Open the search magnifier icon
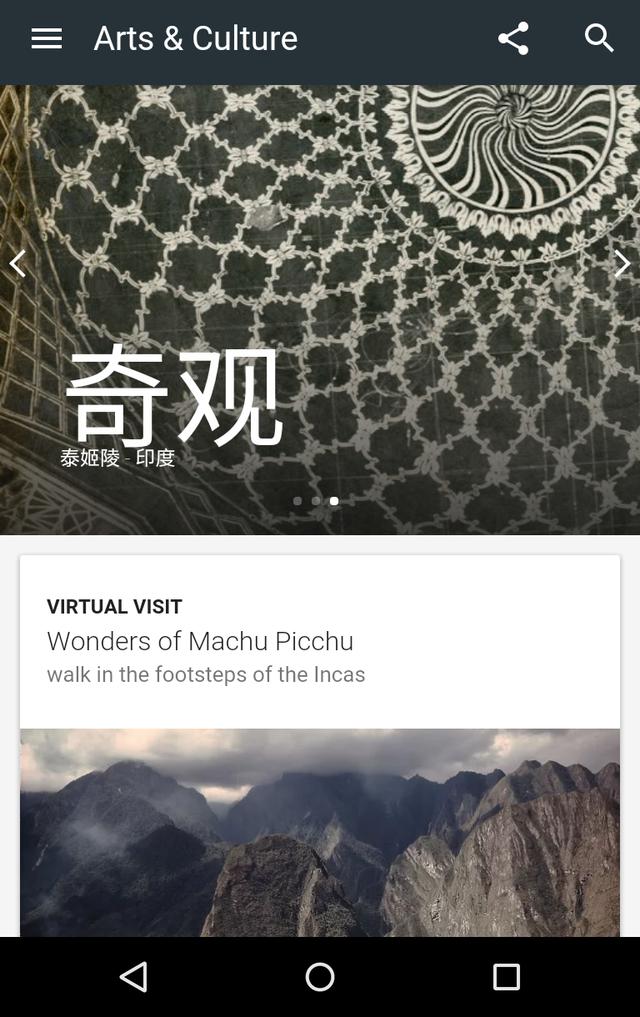This screenshot has width=640, height=1017. (x=599, y=38)
